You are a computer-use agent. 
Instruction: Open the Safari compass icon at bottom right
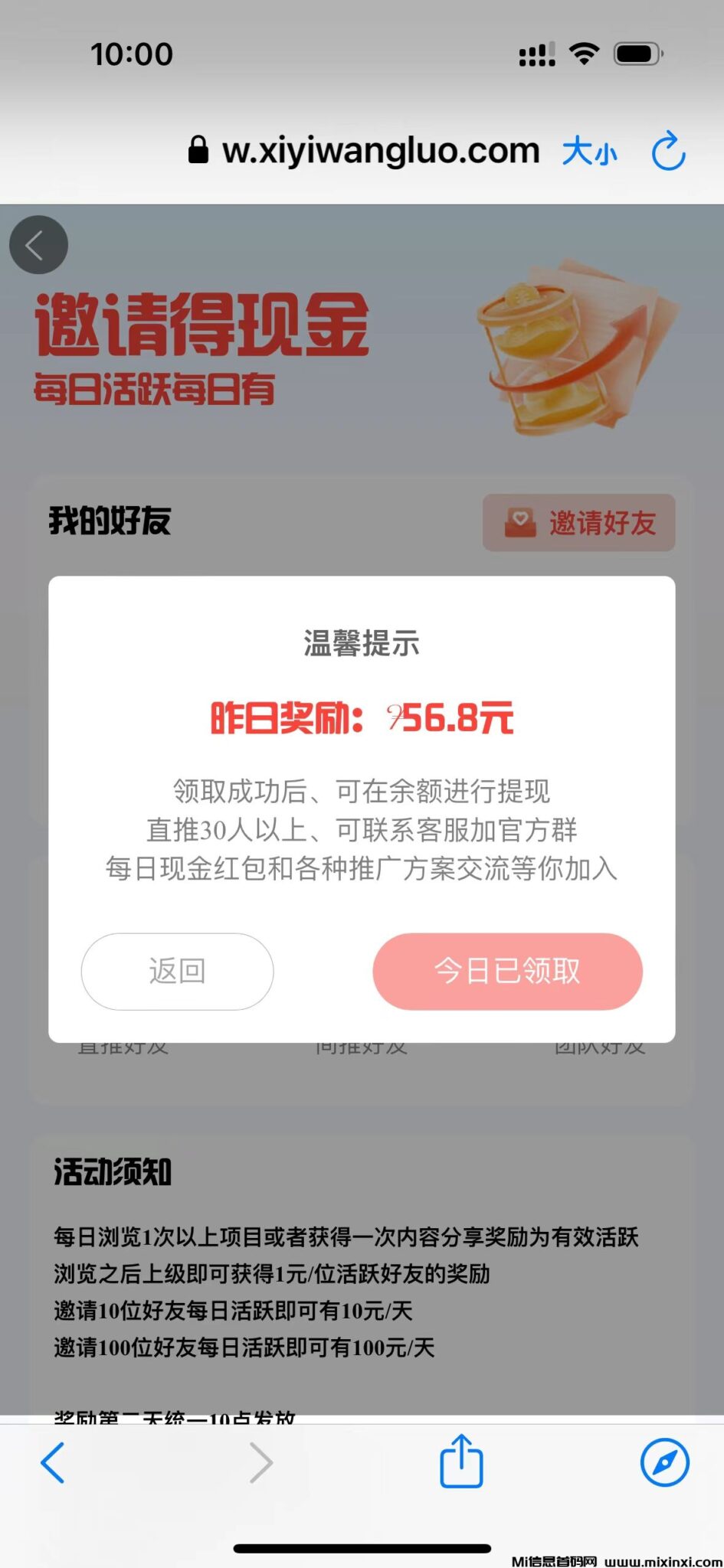(666, 1462)
